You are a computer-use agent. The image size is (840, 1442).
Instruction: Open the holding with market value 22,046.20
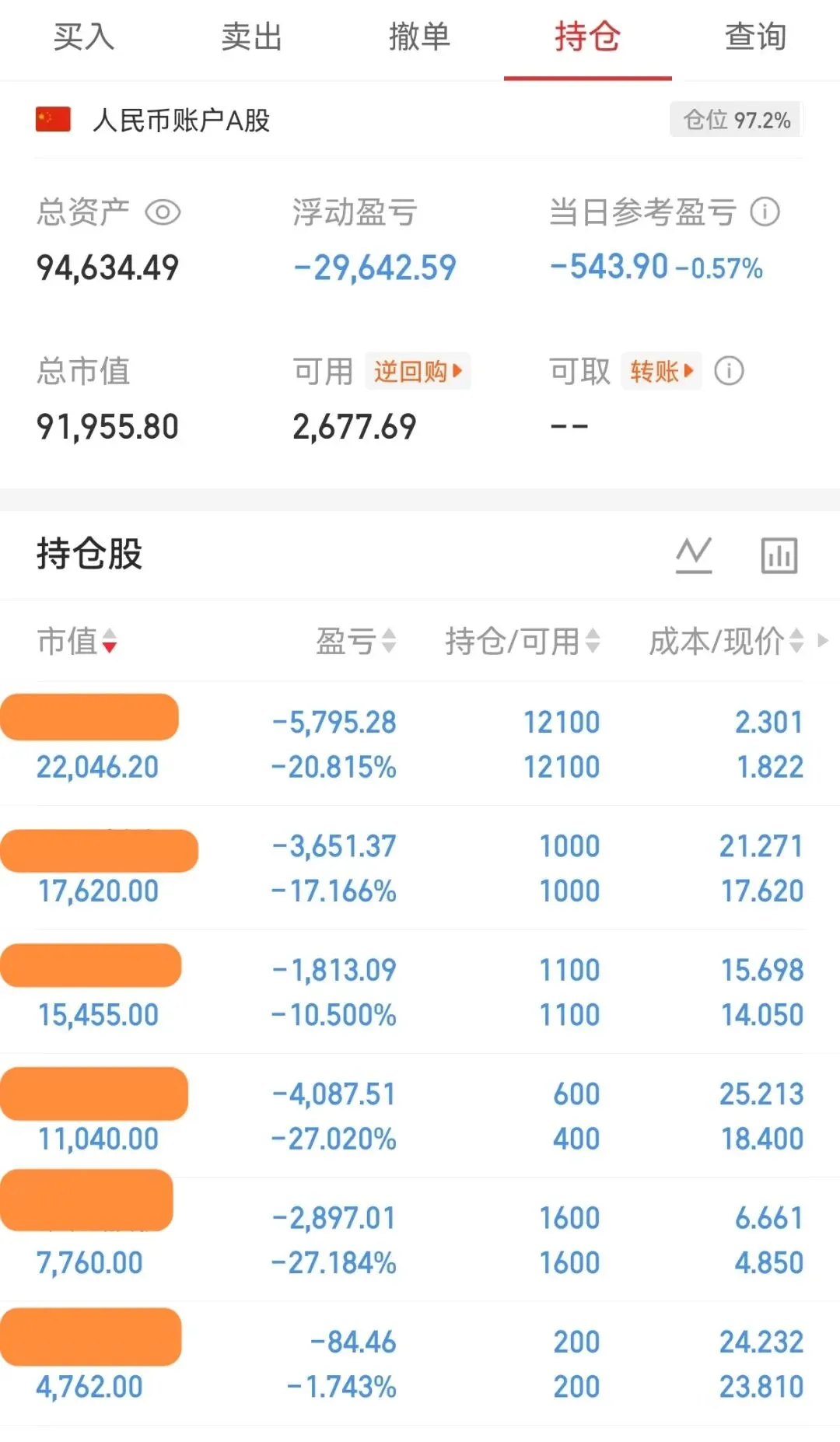420,744
